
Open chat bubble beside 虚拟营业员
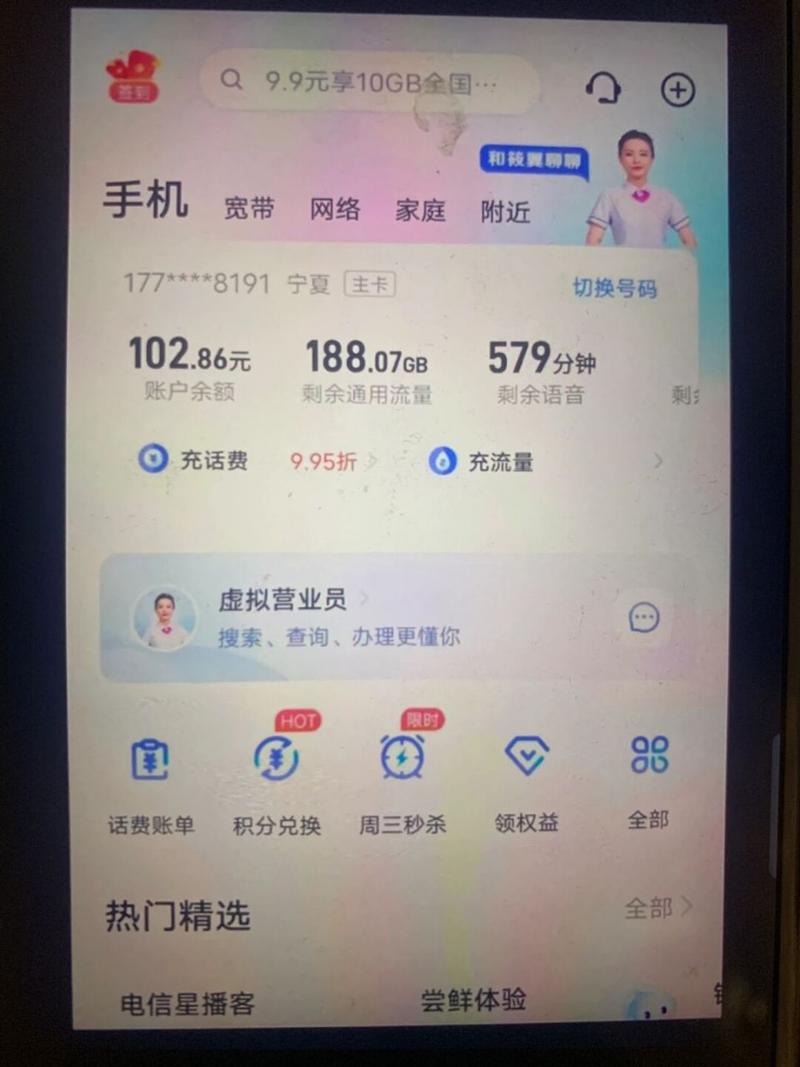645,618
